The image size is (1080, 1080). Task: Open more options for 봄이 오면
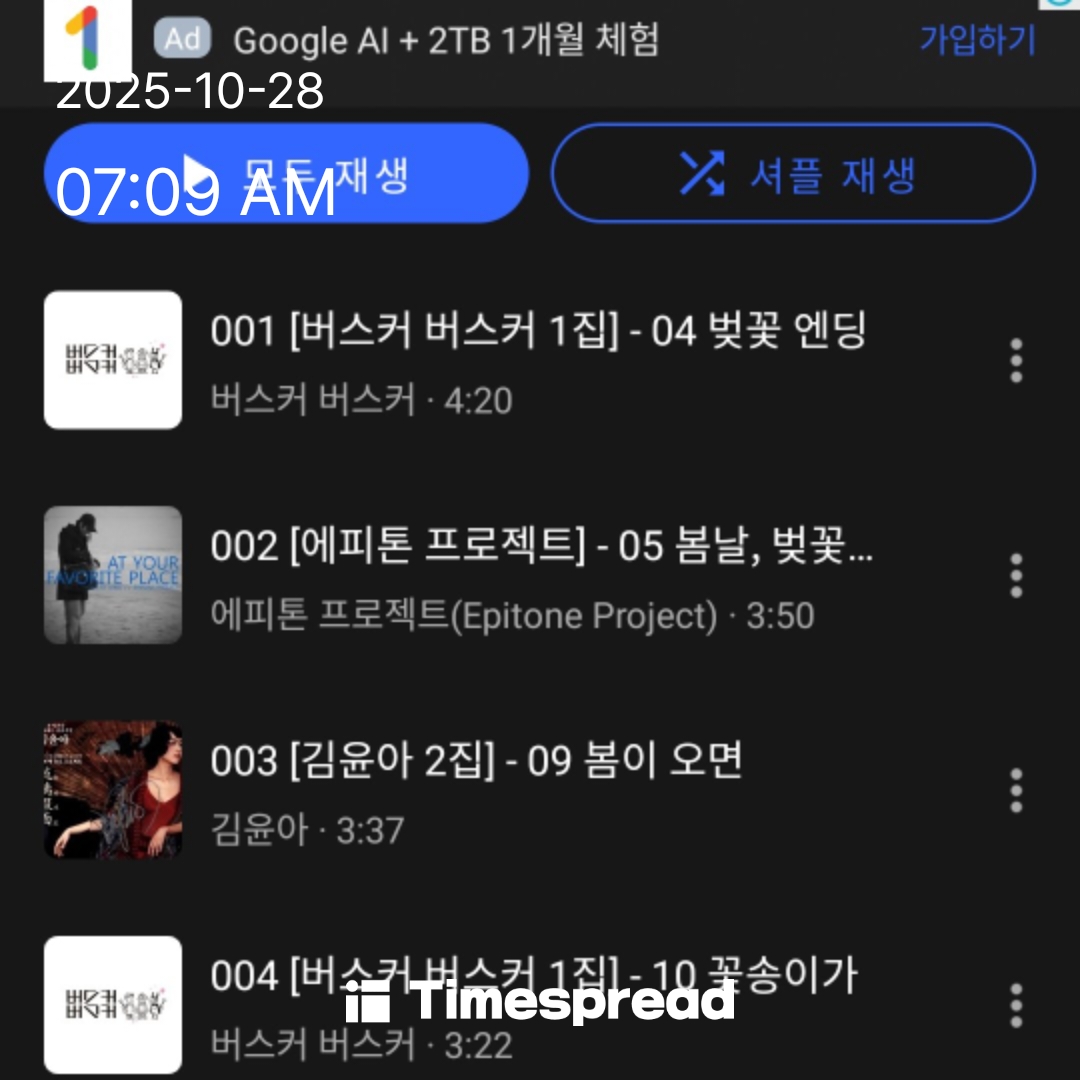1016,791
